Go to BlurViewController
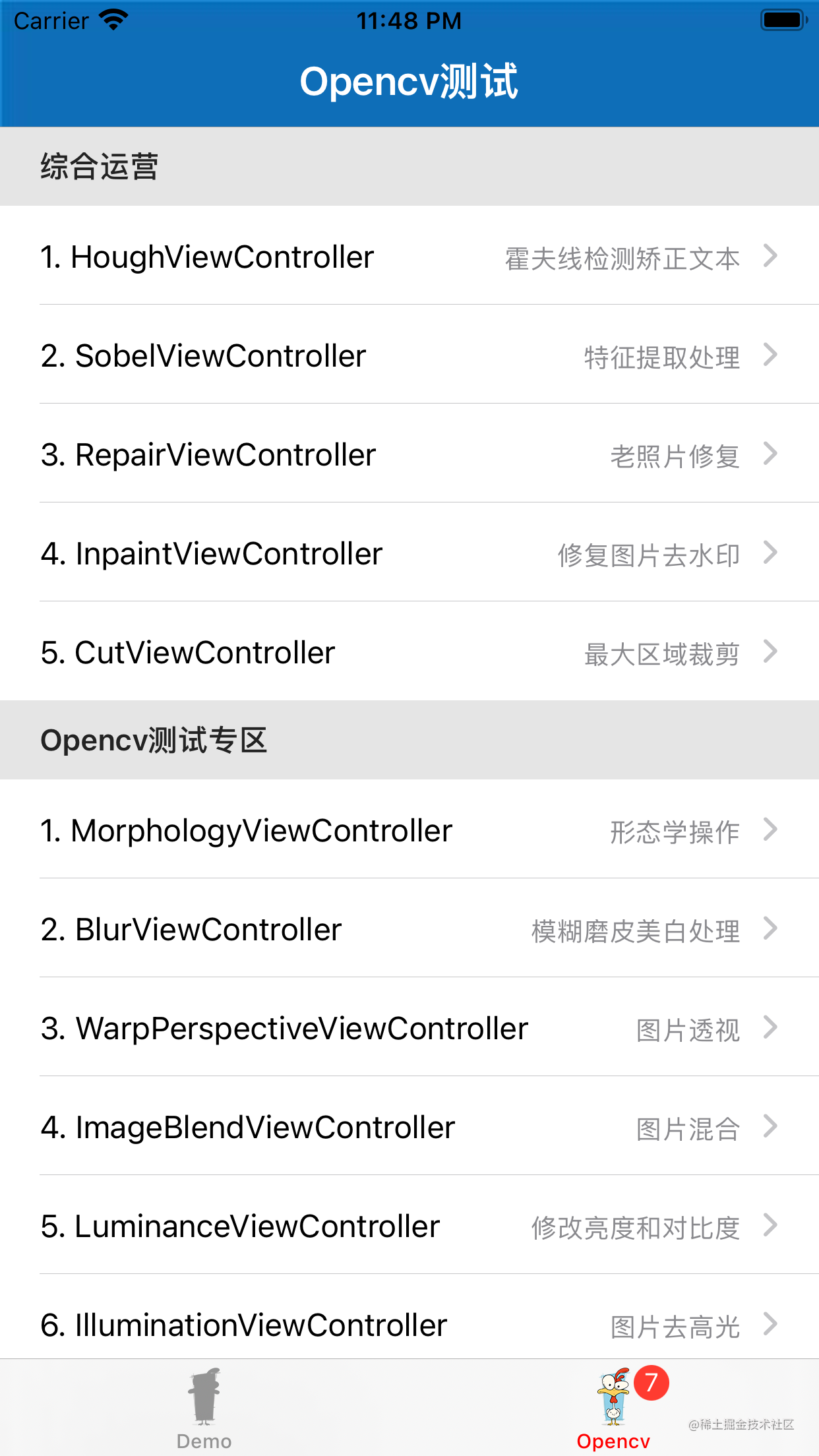The width and height of the screenshot is (819, 1456). pos(409,928)
